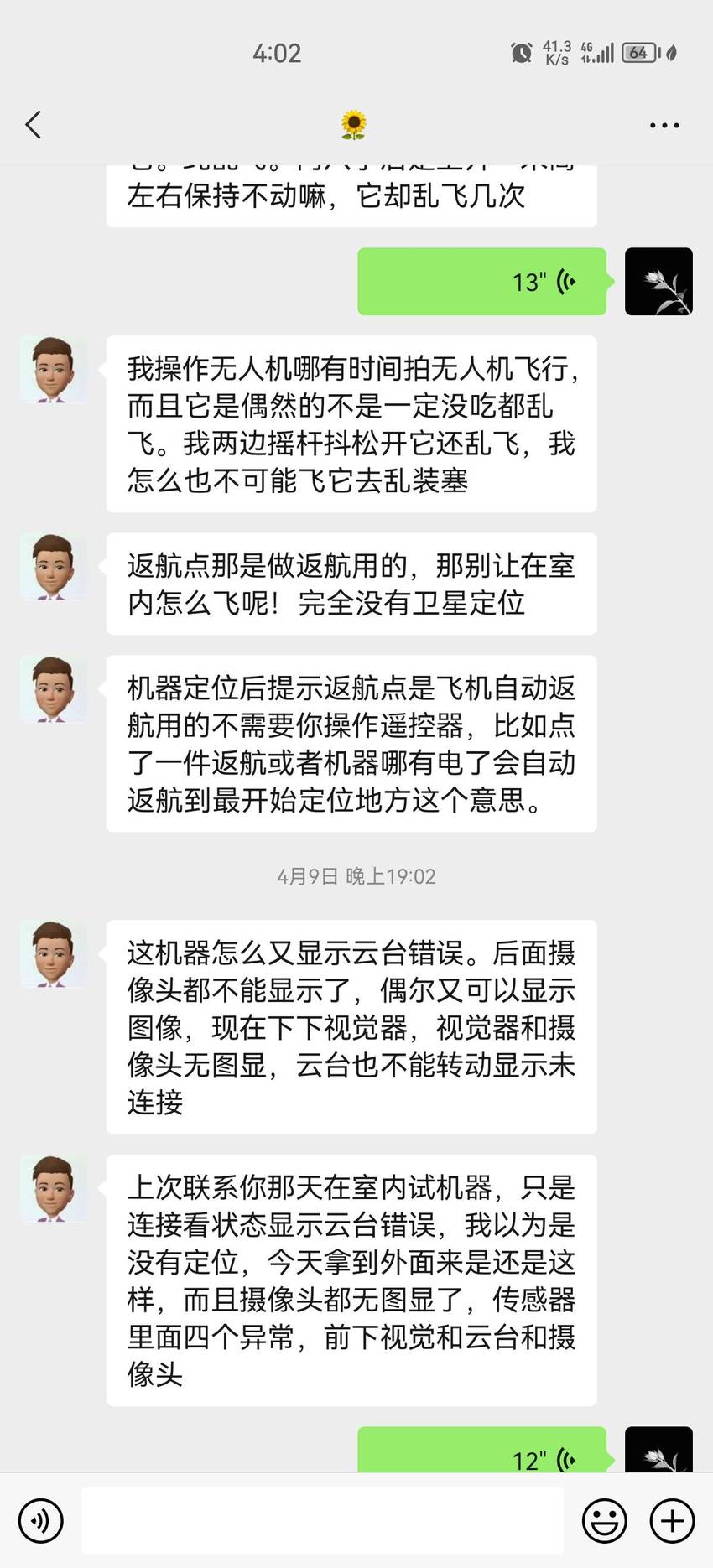Focus the message text field
The height and width of the screenshot is (1568, 713).
pos(322,1520)
